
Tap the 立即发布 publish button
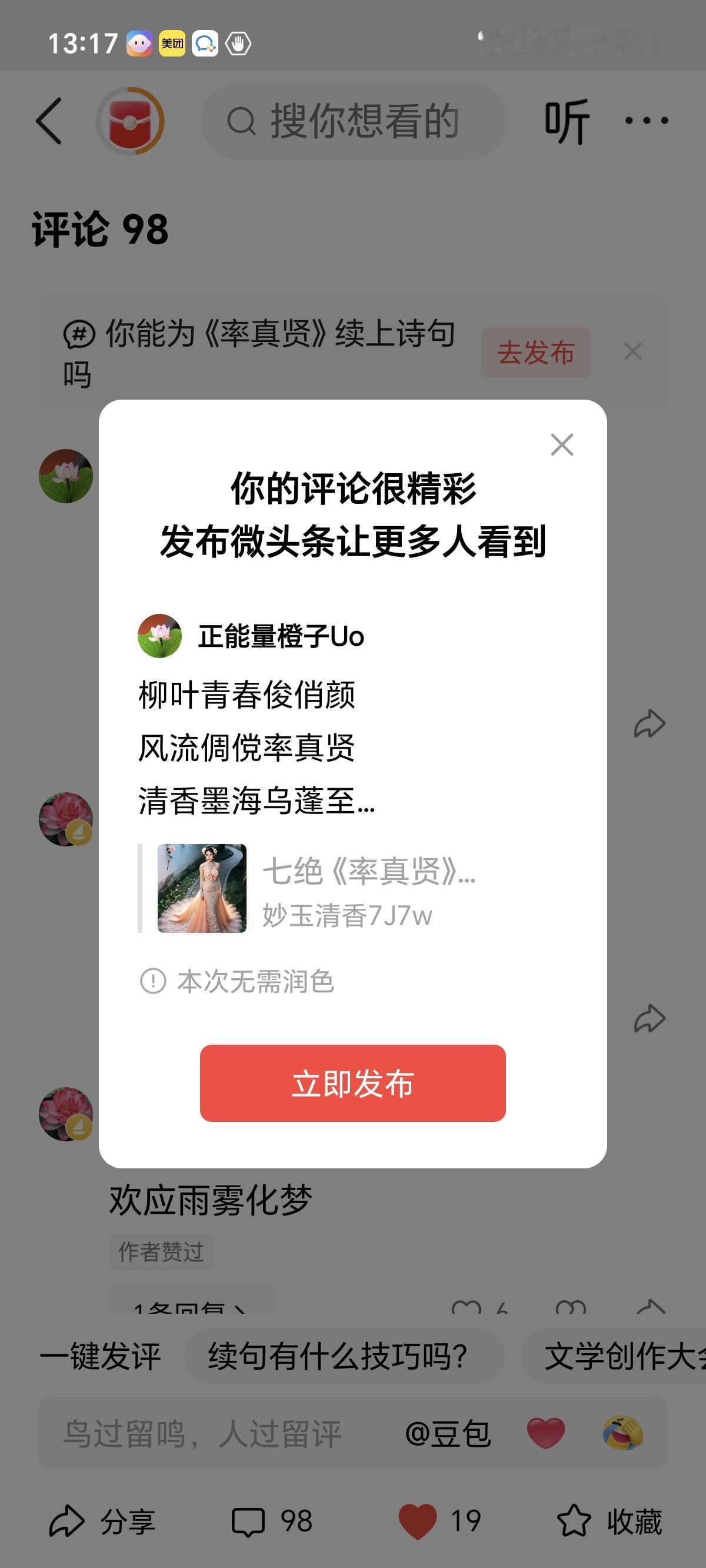point(352,1085)
